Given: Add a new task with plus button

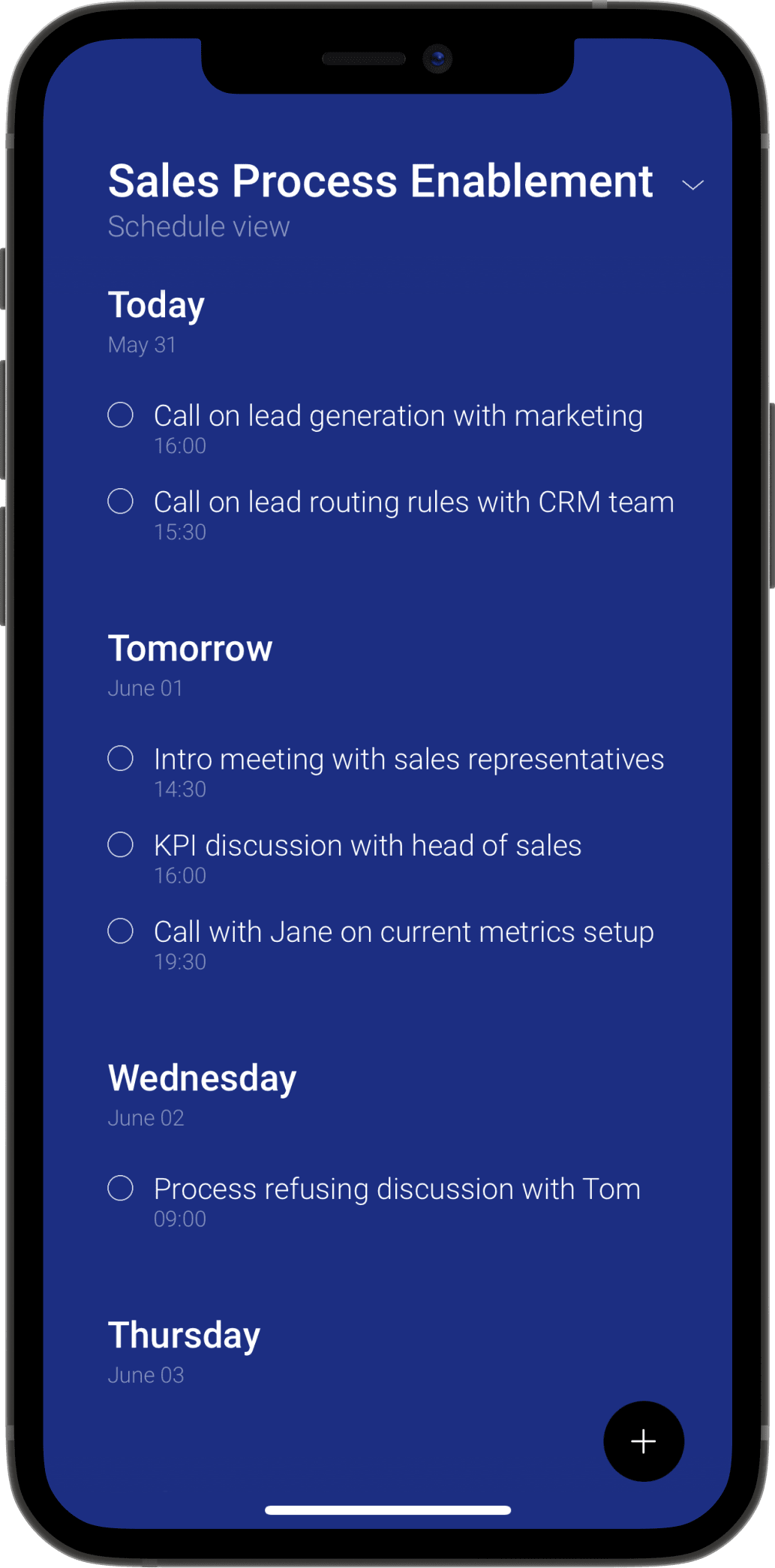Looking at the screenshot, I should pos(644,1441).
